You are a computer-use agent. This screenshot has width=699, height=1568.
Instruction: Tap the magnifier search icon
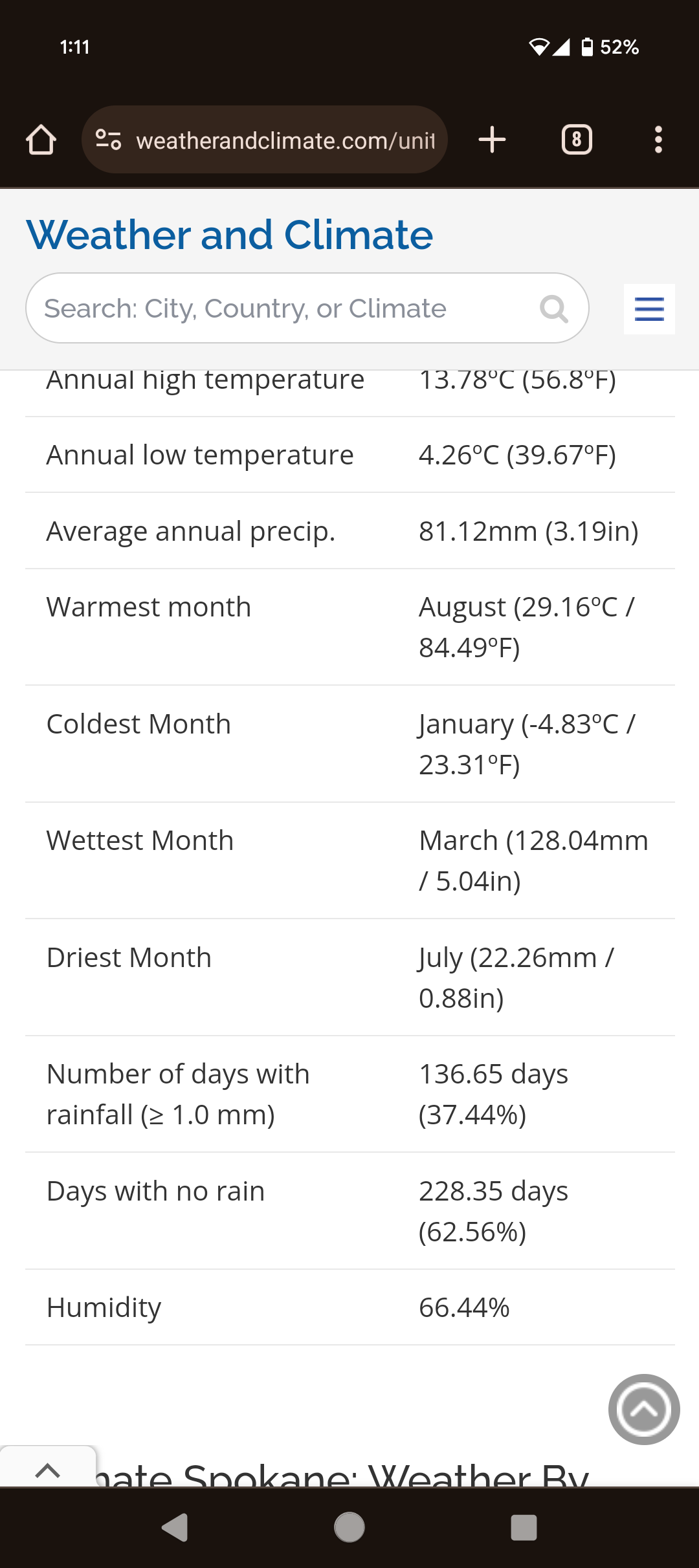pyautogui.click(x=554, y=309)
